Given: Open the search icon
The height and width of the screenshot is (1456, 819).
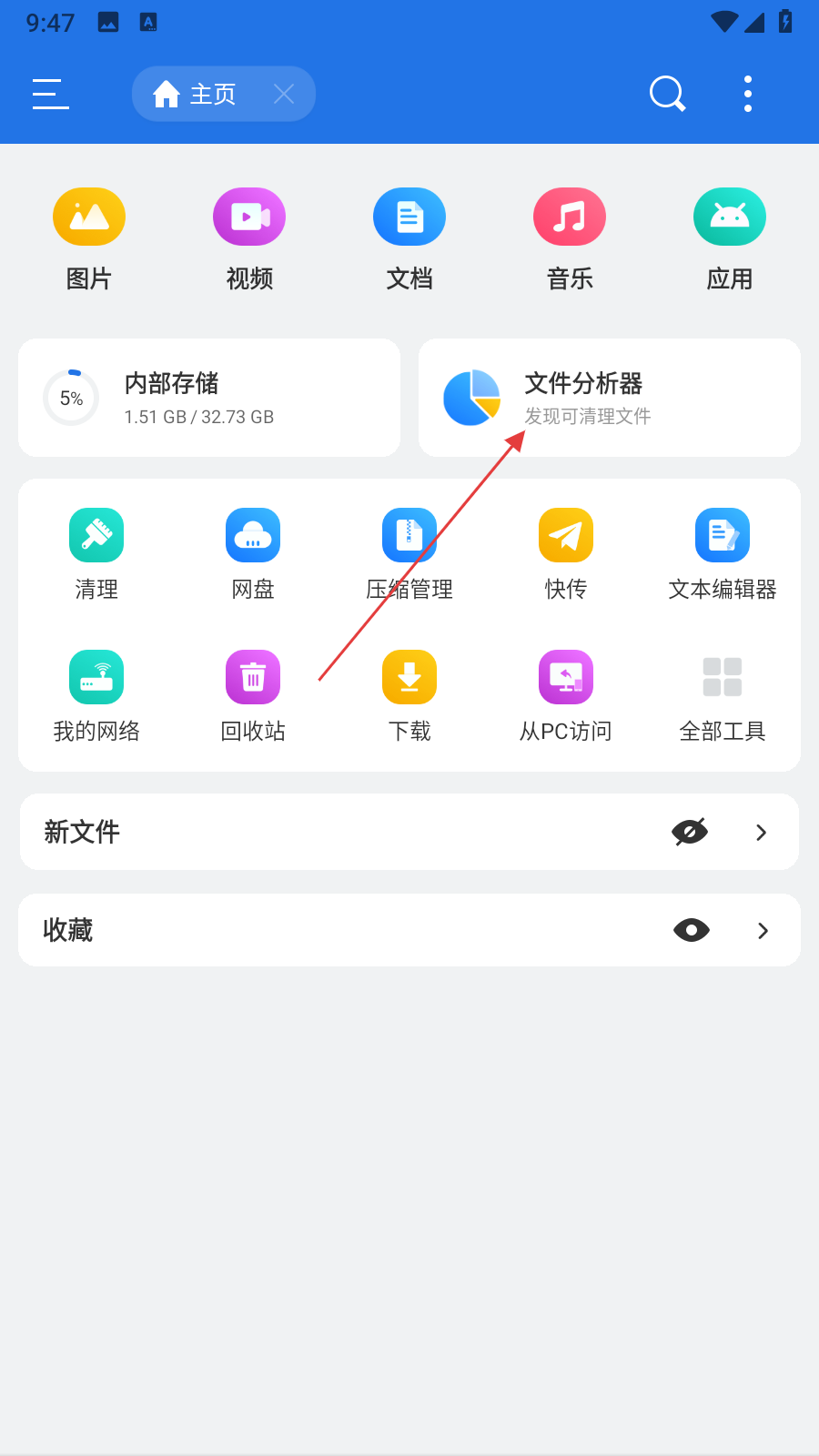Looking at the screenshot, I should click(x=667, y=94).
